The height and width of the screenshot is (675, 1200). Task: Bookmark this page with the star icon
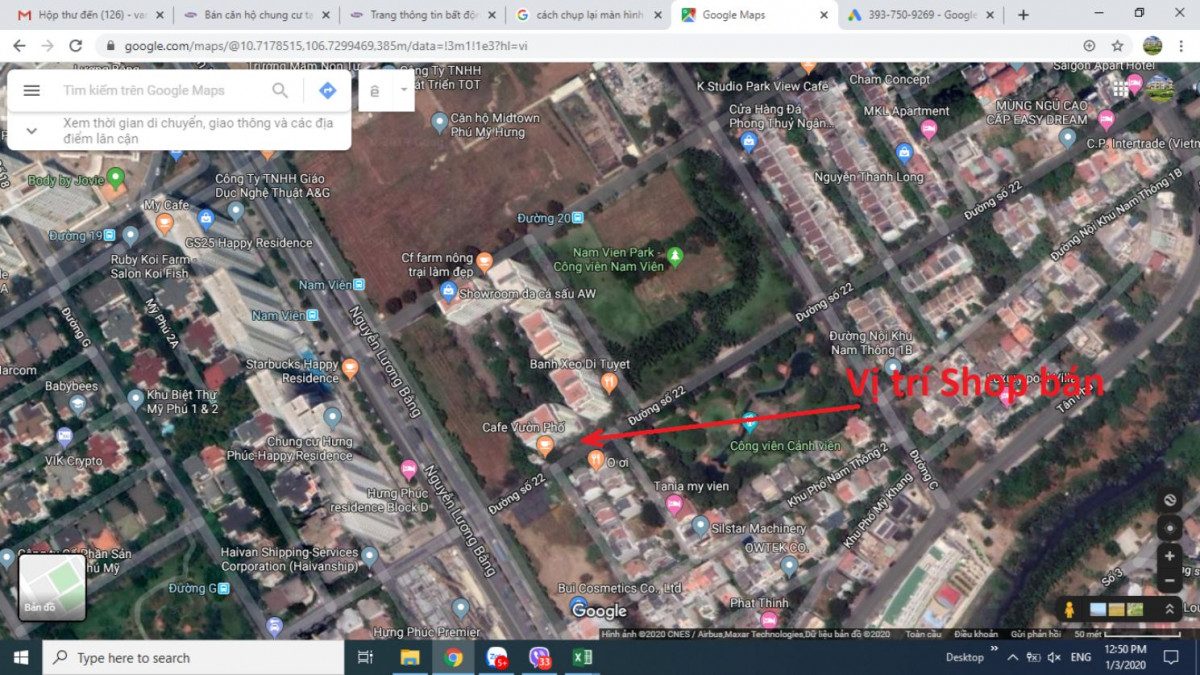tap(1118, 46)
